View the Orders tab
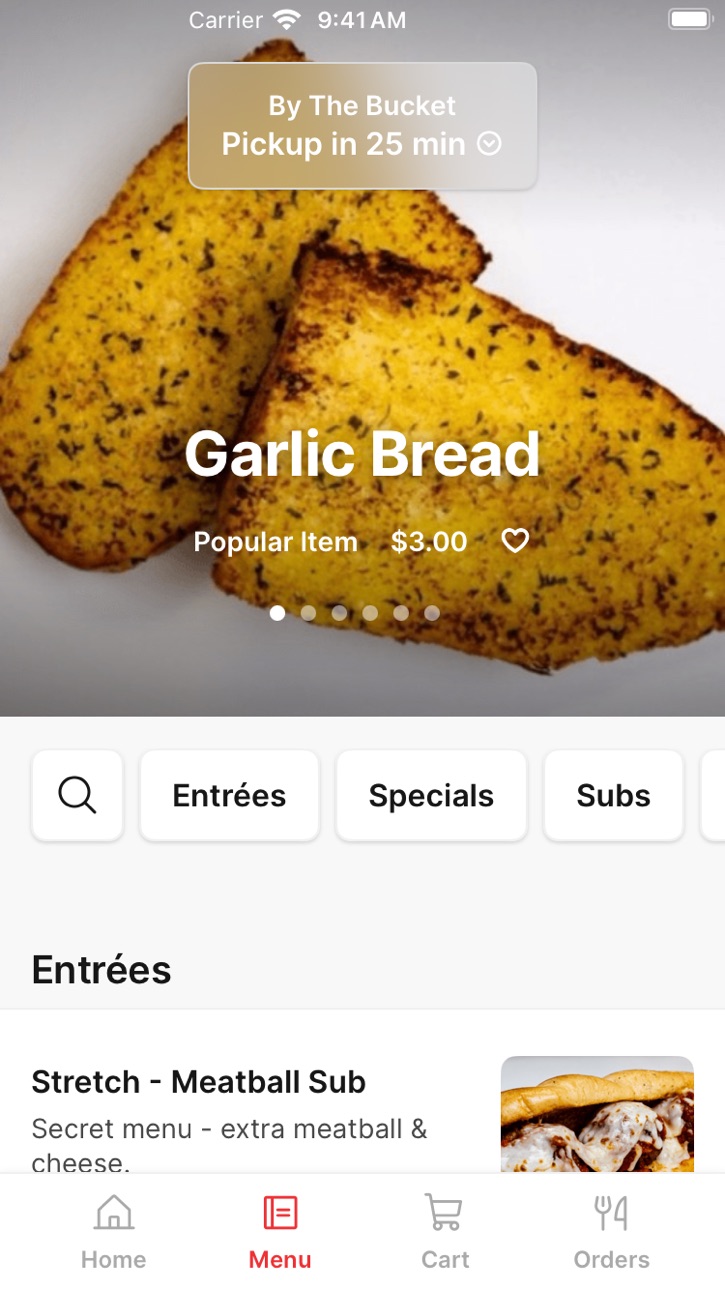This screenshot has width=725, height=1290. click(611, 1232)
